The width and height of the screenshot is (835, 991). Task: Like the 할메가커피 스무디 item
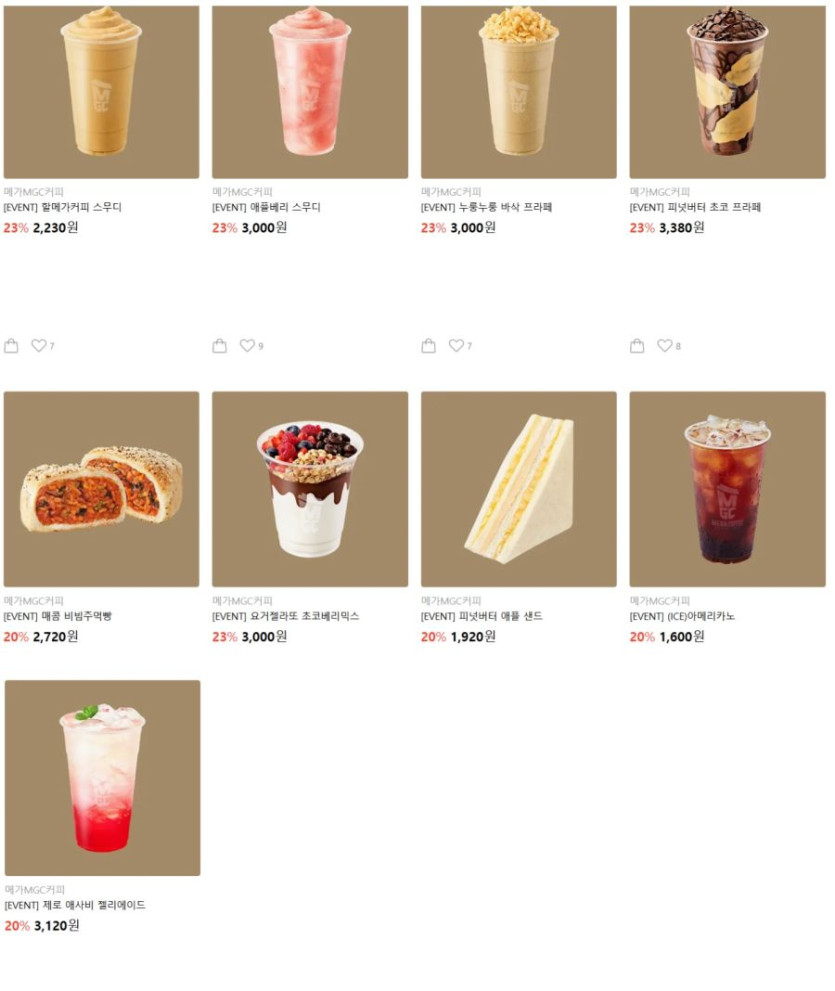pos(39,346)
